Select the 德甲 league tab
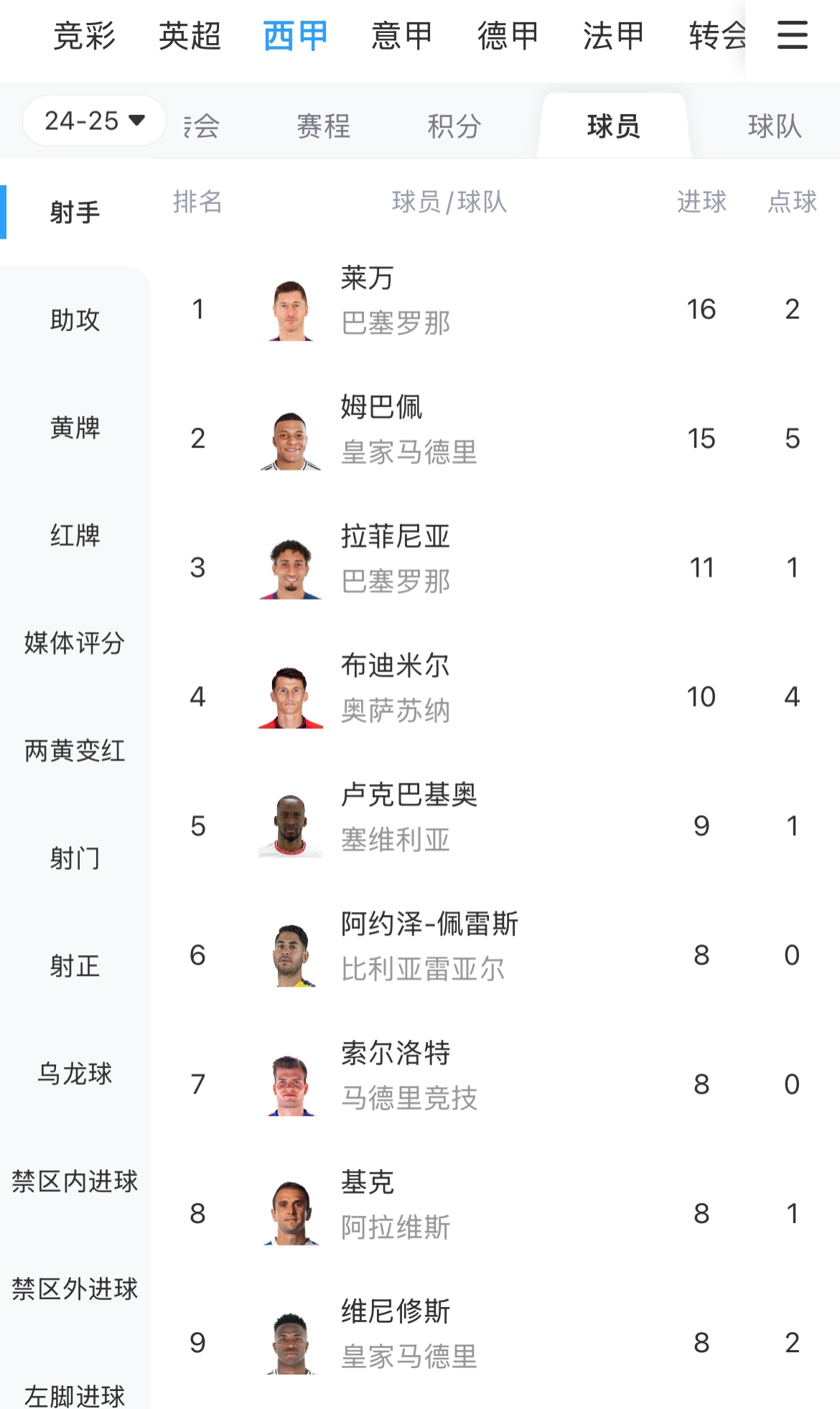The width and height of the screenshot is (840, 1409). (x=508, y=36)
